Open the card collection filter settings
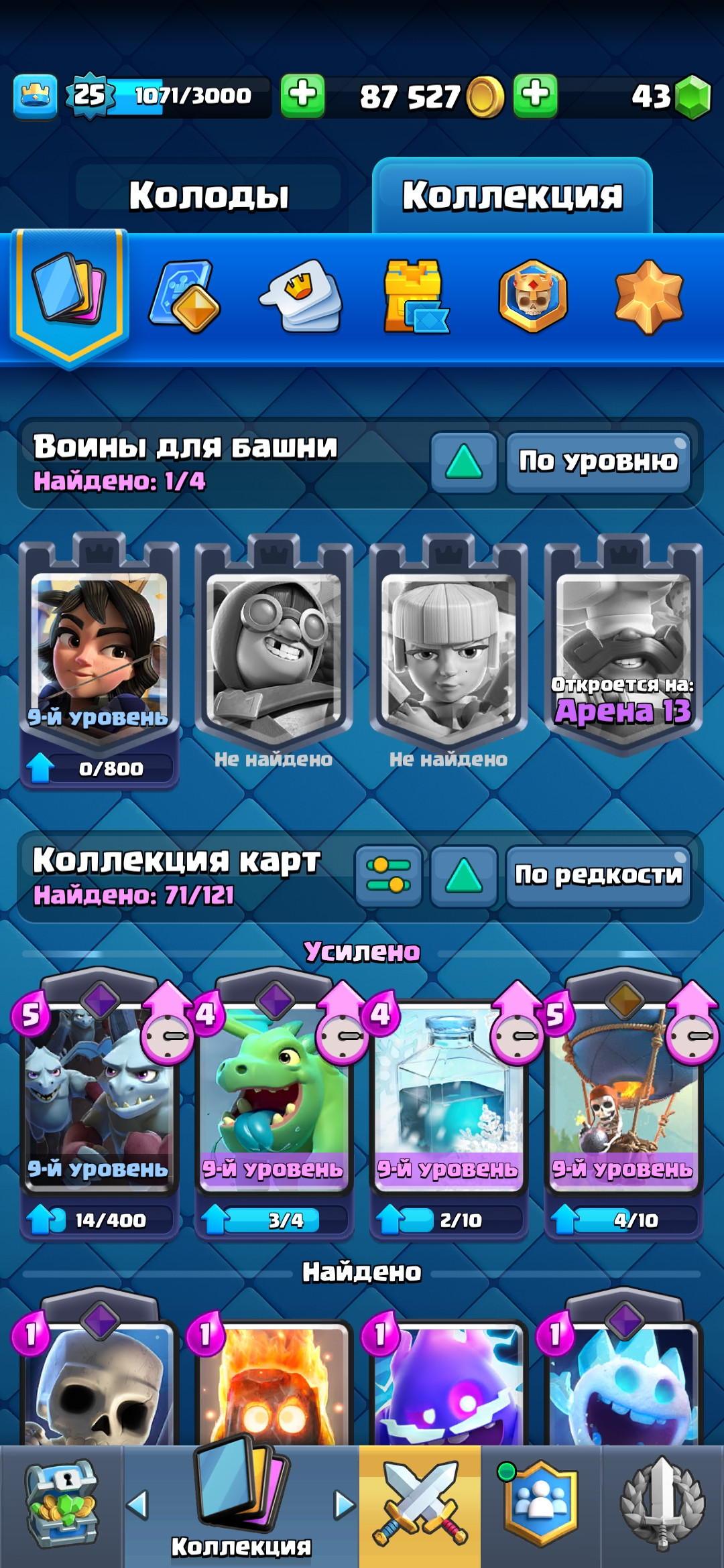 [x=388, y=875]
